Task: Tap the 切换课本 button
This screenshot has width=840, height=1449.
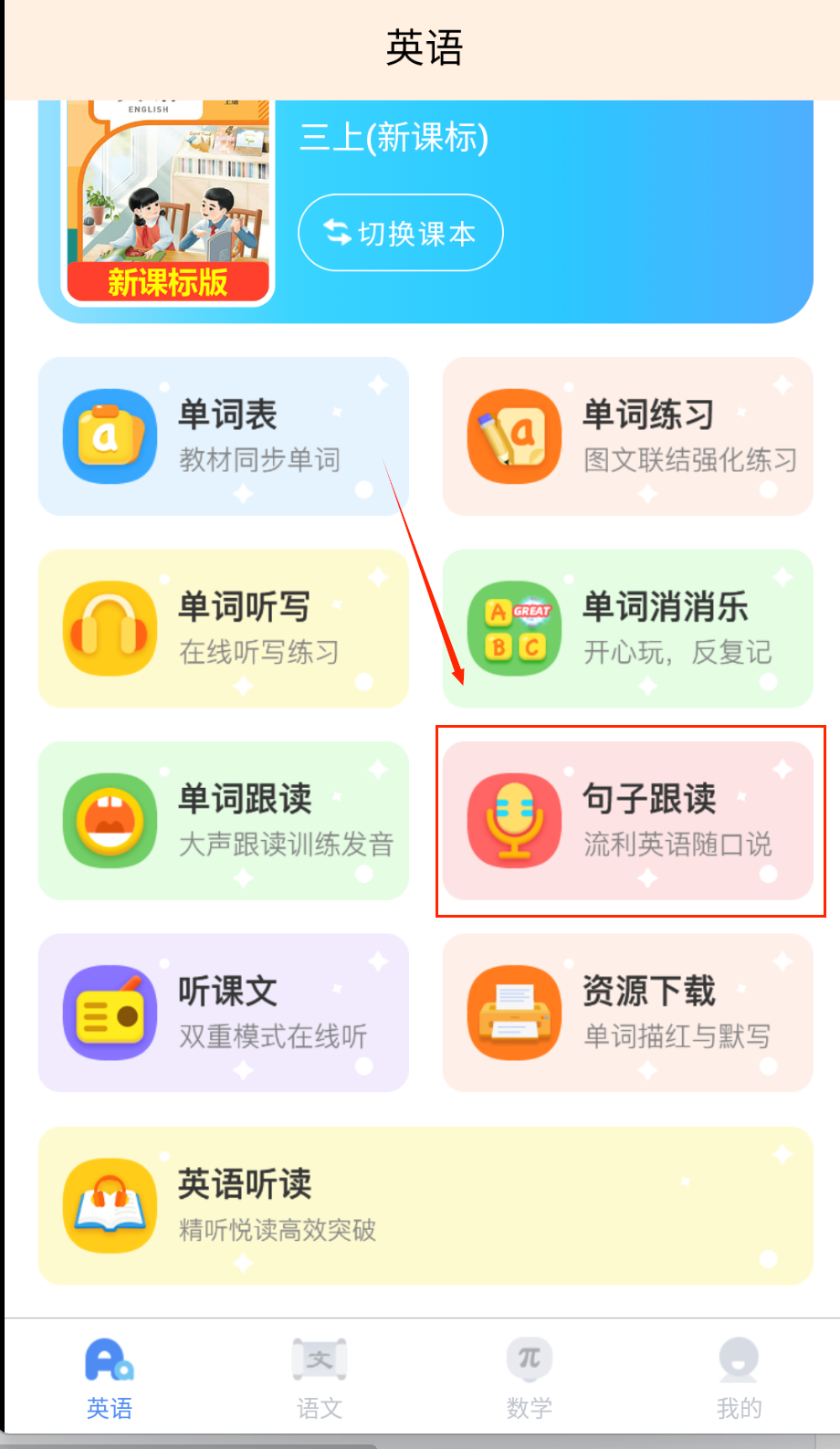Action: click(x=401, y=233)
